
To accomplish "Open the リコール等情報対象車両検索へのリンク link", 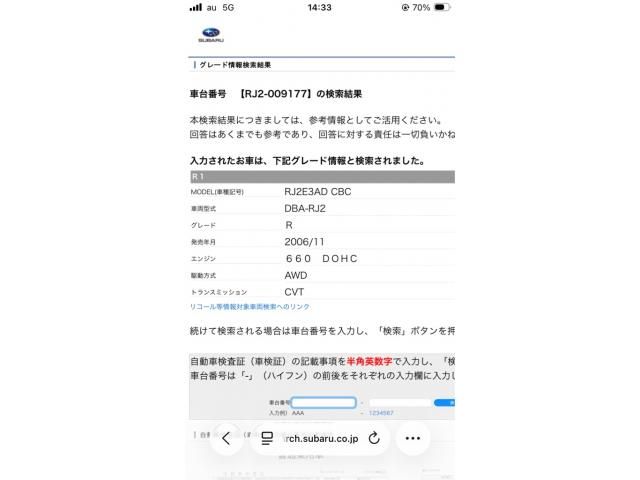I will (250, 307).
